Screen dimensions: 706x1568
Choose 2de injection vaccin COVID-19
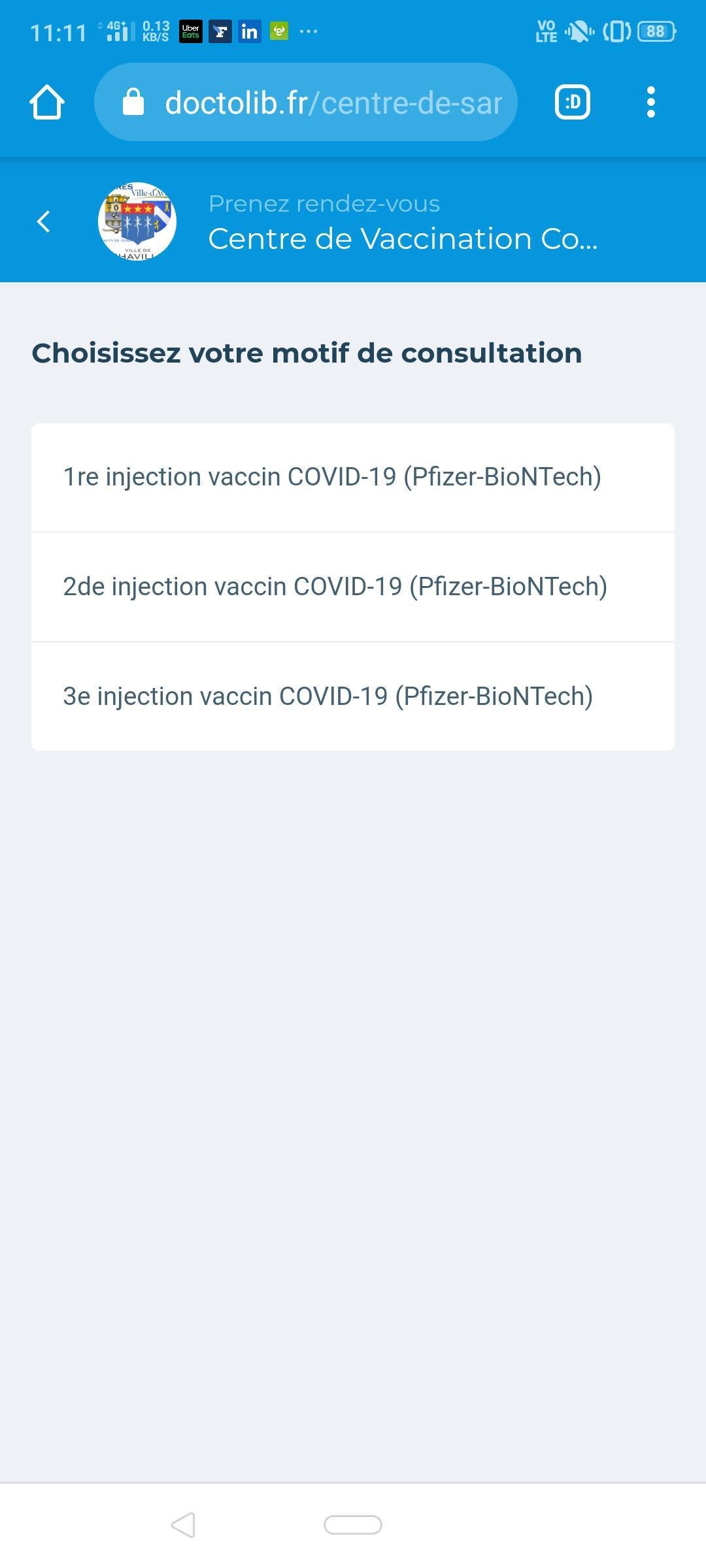353,587
